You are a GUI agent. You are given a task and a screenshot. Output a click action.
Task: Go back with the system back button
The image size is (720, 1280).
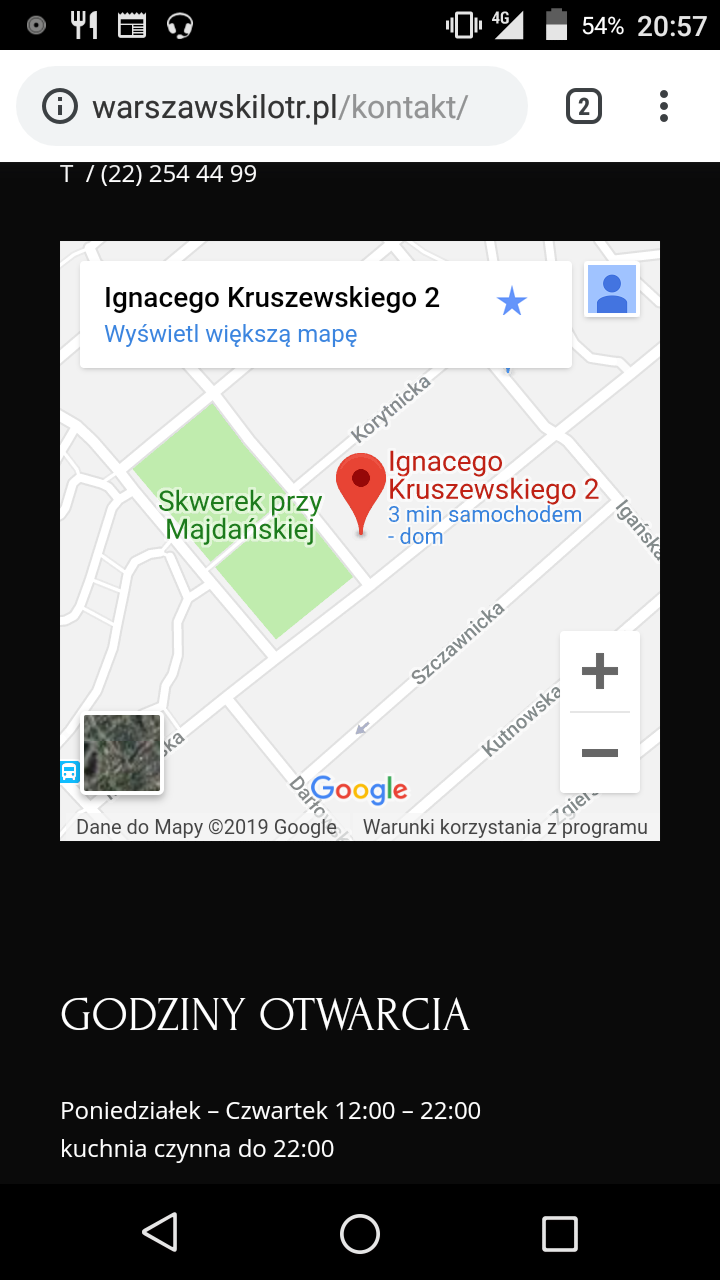click(160, 1233)
